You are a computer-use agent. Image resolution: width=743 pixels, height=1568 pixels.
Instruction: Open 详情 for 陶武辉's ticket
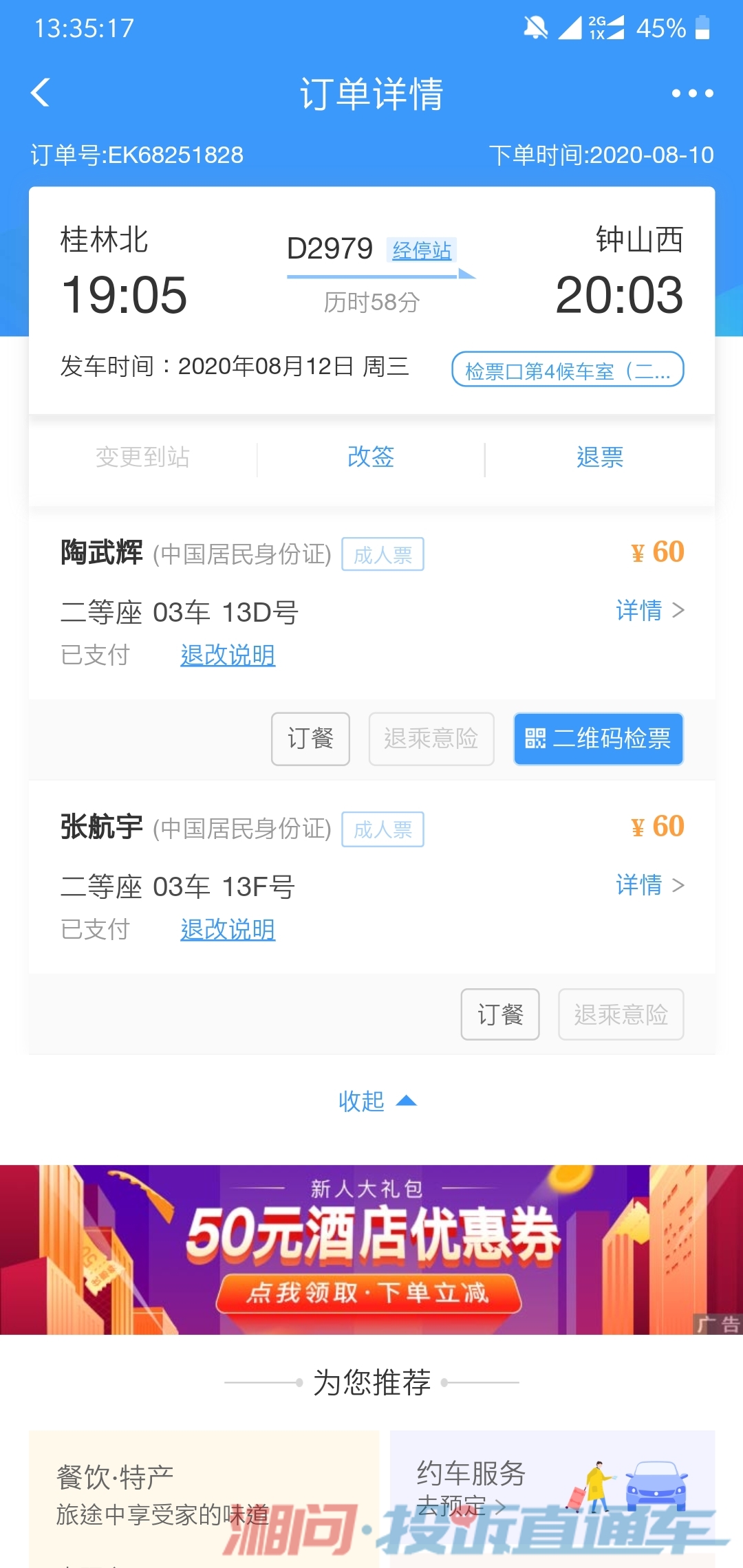650,611
